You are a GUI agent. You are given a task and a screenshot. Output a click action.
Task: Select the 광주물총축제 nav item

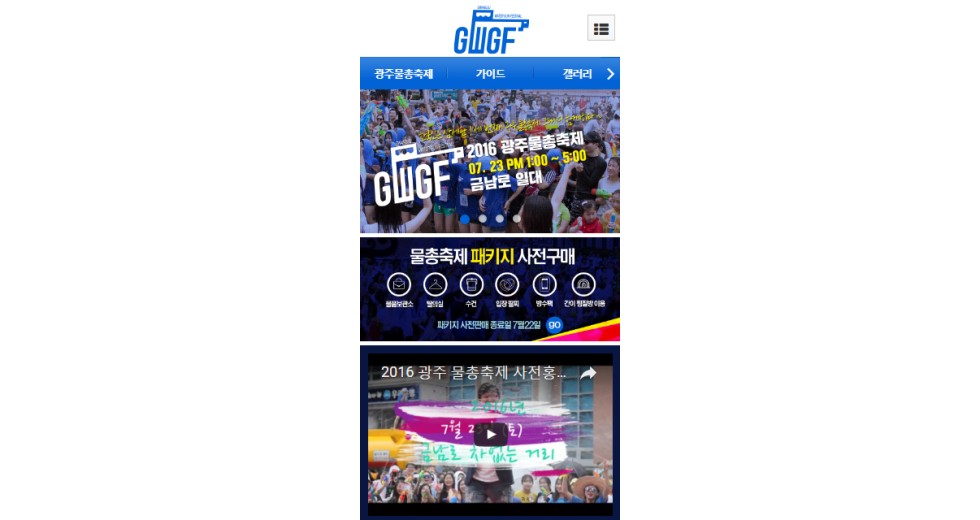click(x=404, y=74)
